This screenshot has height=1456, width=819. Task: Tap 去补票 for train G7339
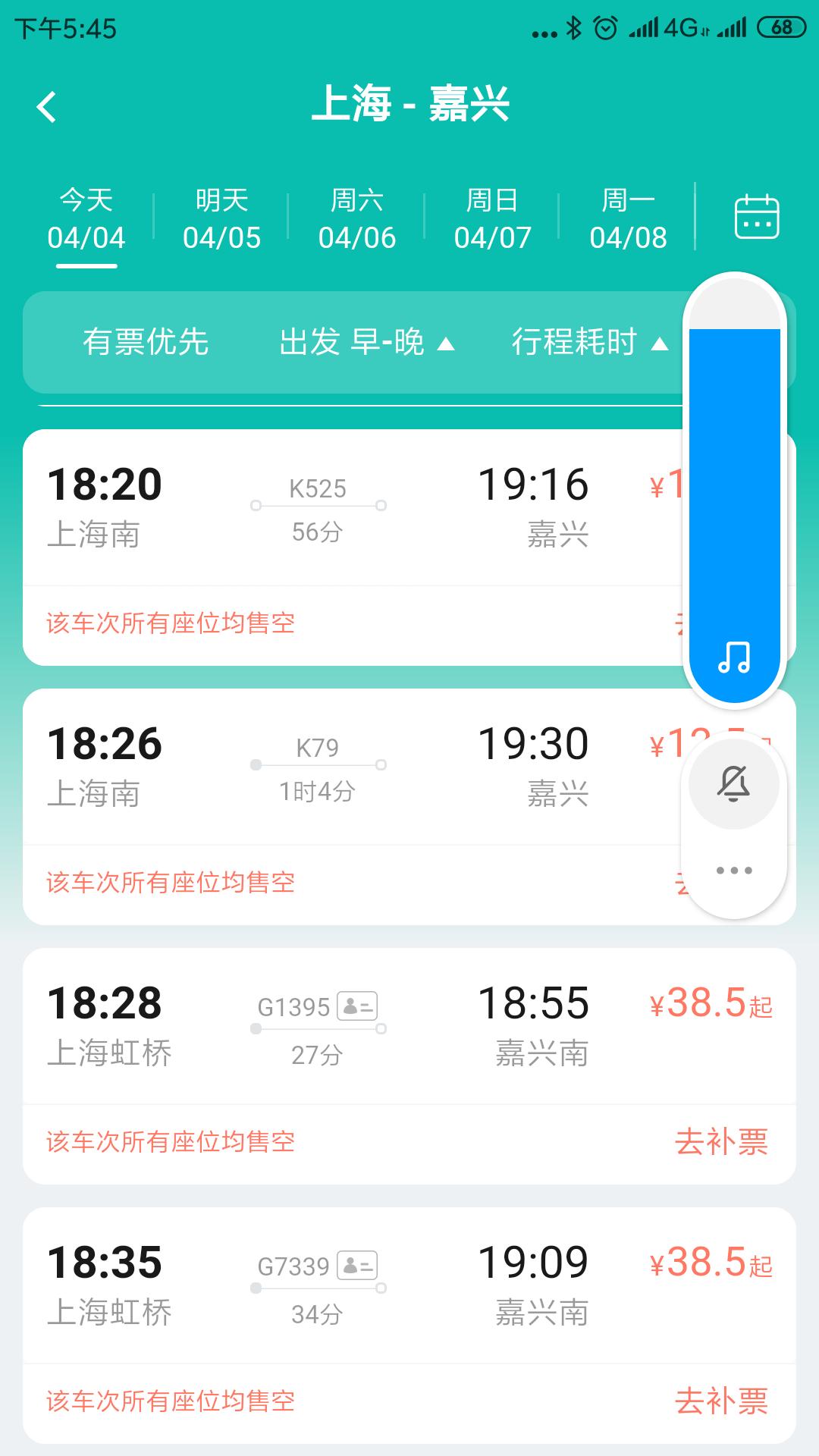click(722, 1401)
